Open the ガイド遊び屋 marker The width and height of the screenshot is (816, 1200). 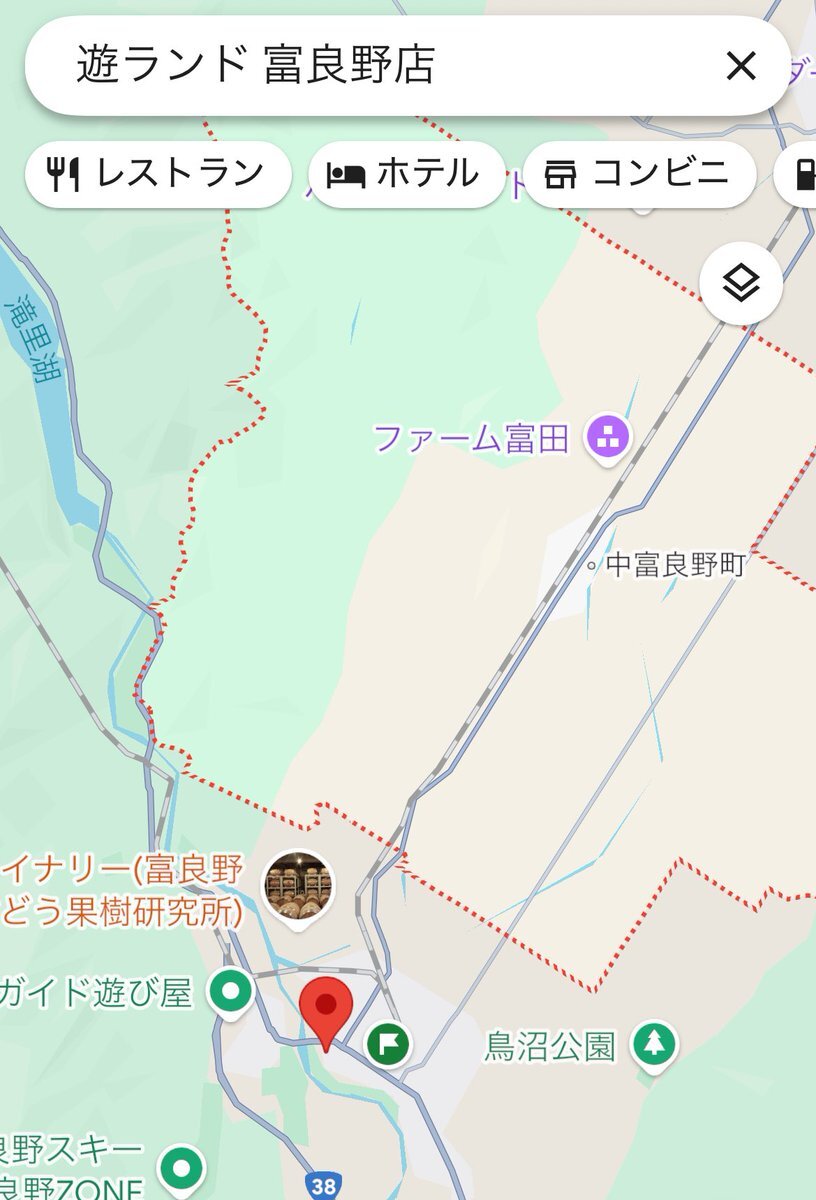click(x=234, y=992)
